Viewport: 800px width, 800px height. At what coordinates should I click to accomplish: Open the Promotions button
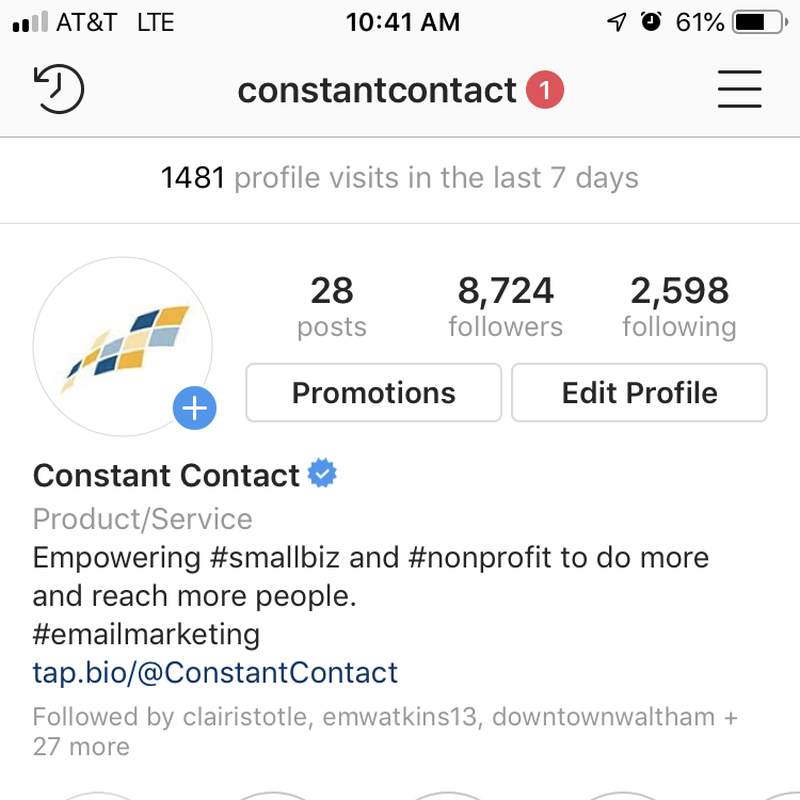click(x=373, y=393)
